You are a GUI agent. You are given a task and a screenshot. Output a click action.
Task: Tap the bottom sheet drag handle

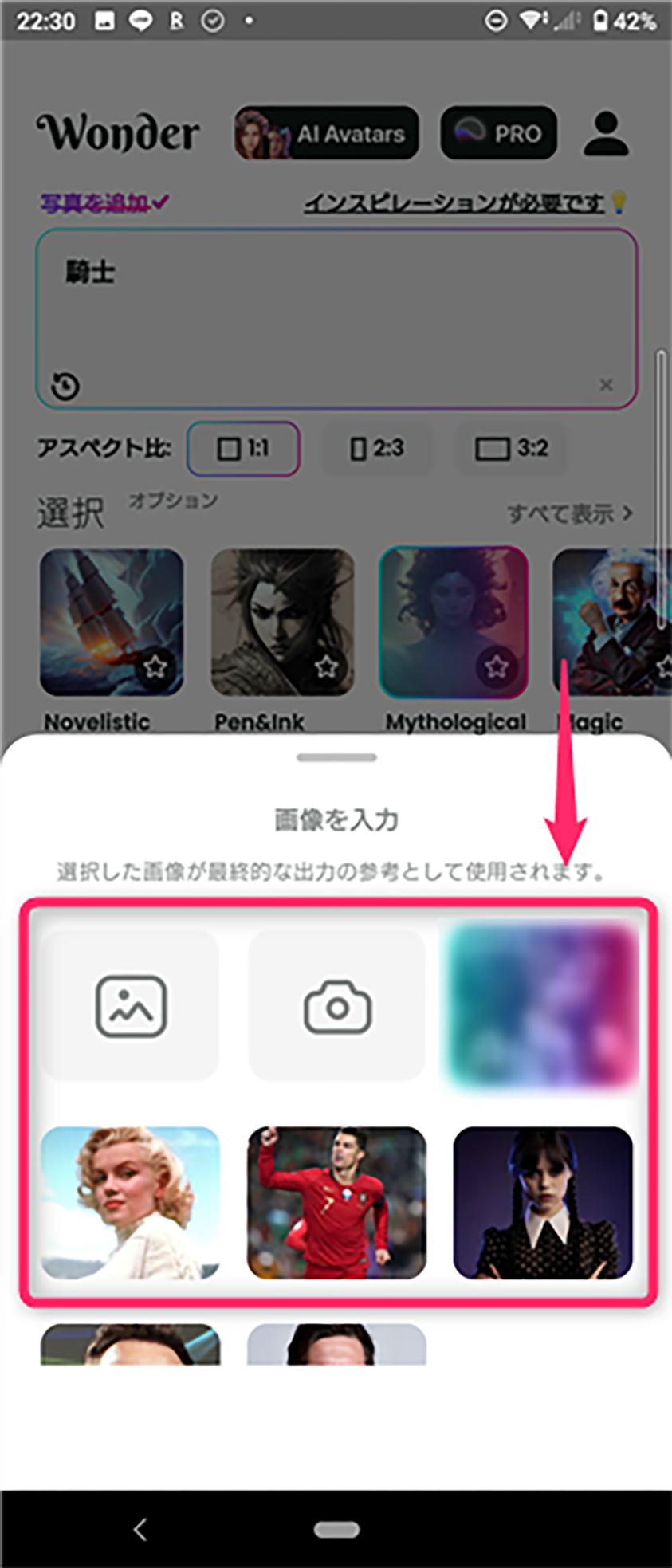click(336, 757)
